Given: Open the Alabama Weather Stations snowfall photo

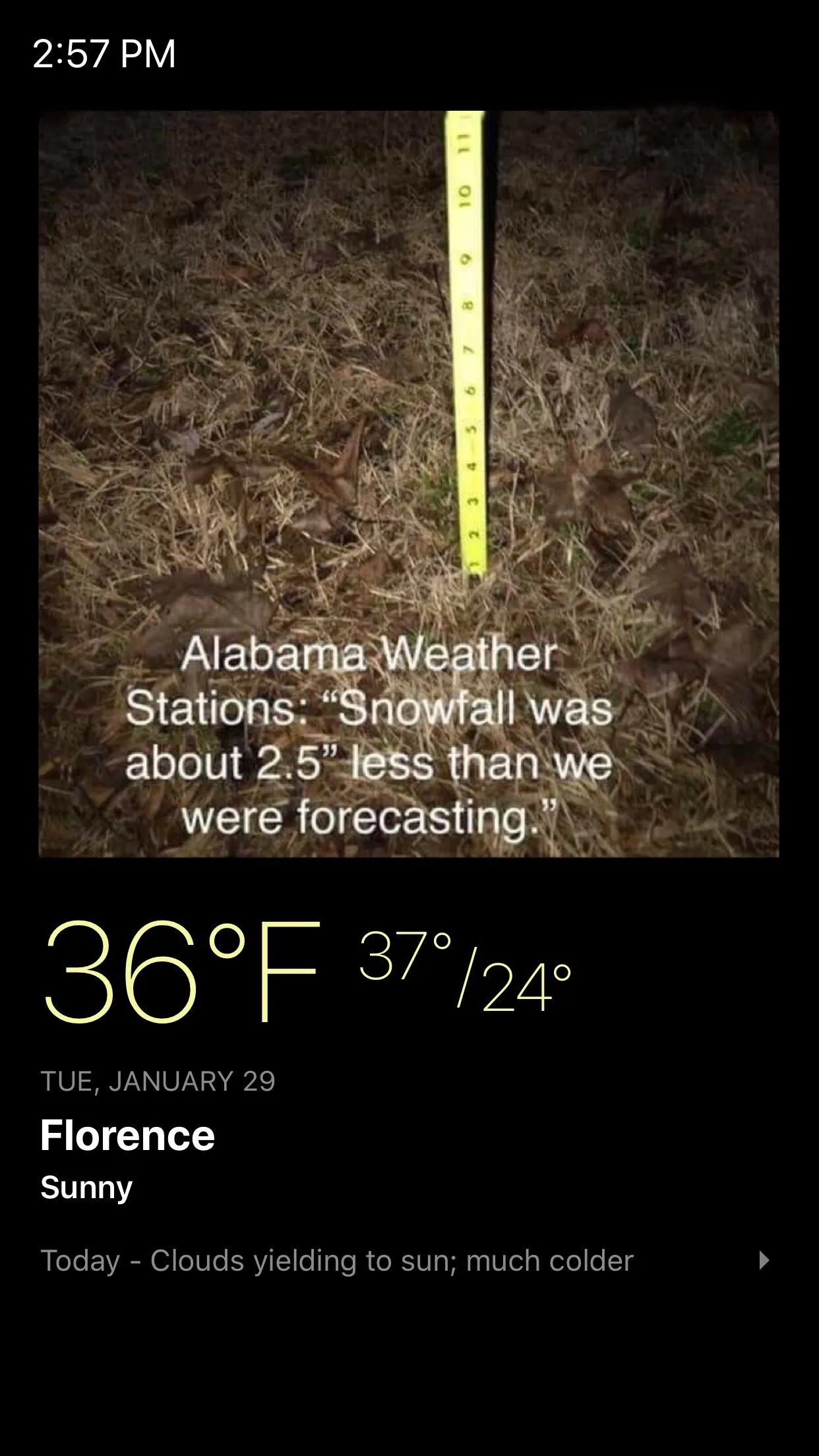Looking at the screenshot, I should (409, 484).
